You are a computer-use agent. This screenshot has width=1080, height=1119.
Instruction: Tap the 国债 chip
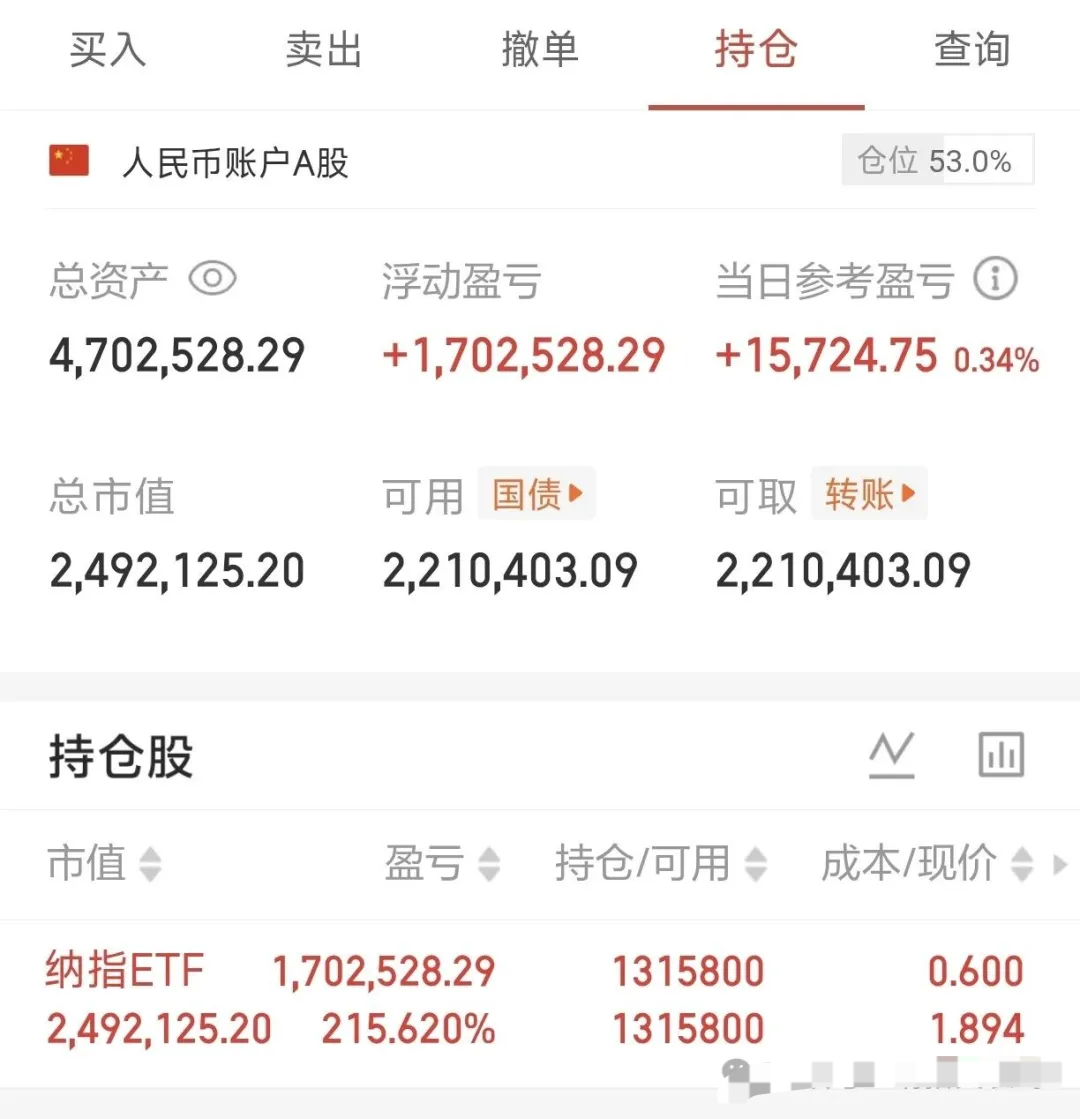coord(537,494)
